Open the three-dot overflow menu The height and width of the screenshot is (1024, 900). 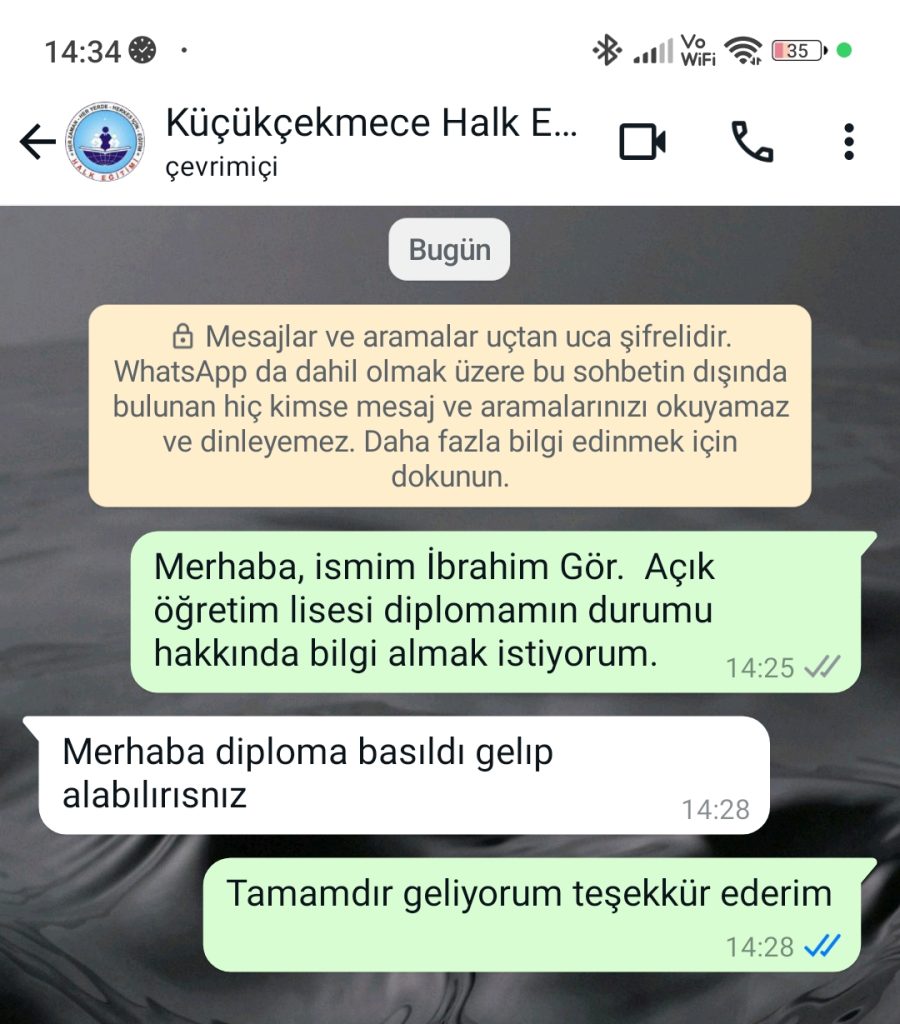click(x=848, y=142)
